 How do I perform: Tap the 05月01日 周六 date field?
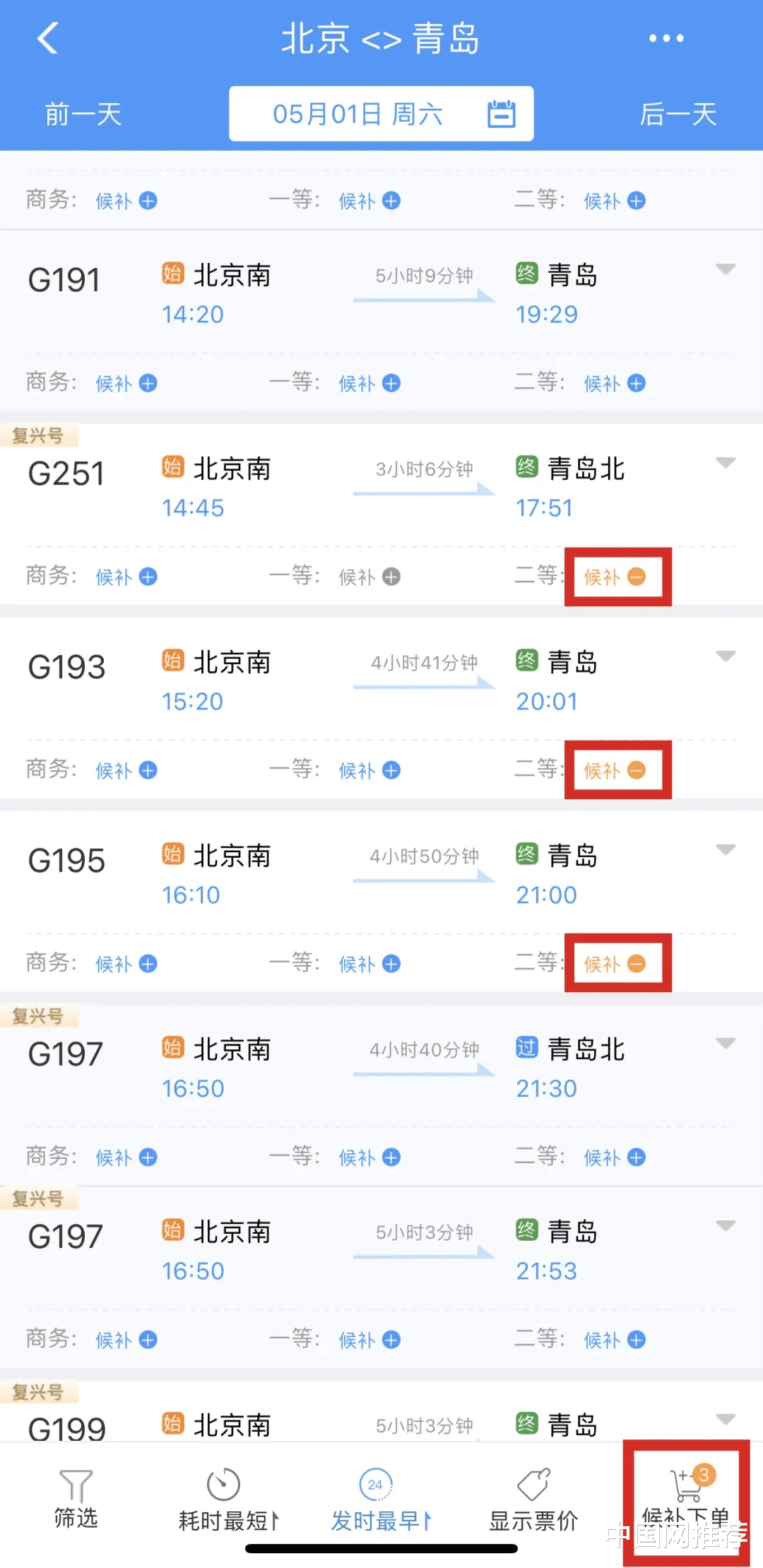click(360, 112)
